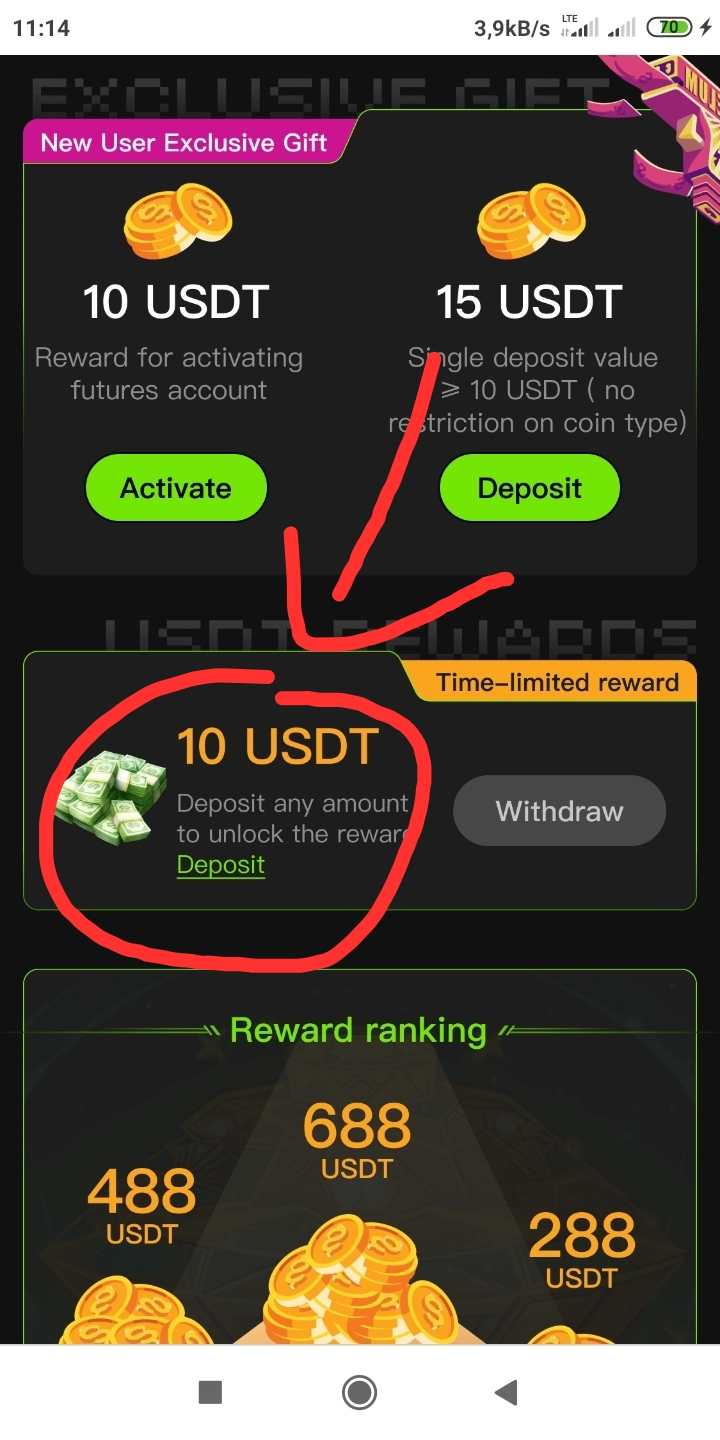Tap Activate for the futures account reward
Image resolution: width=720 pixels, height=1440 pixels.
pos(176,488)
